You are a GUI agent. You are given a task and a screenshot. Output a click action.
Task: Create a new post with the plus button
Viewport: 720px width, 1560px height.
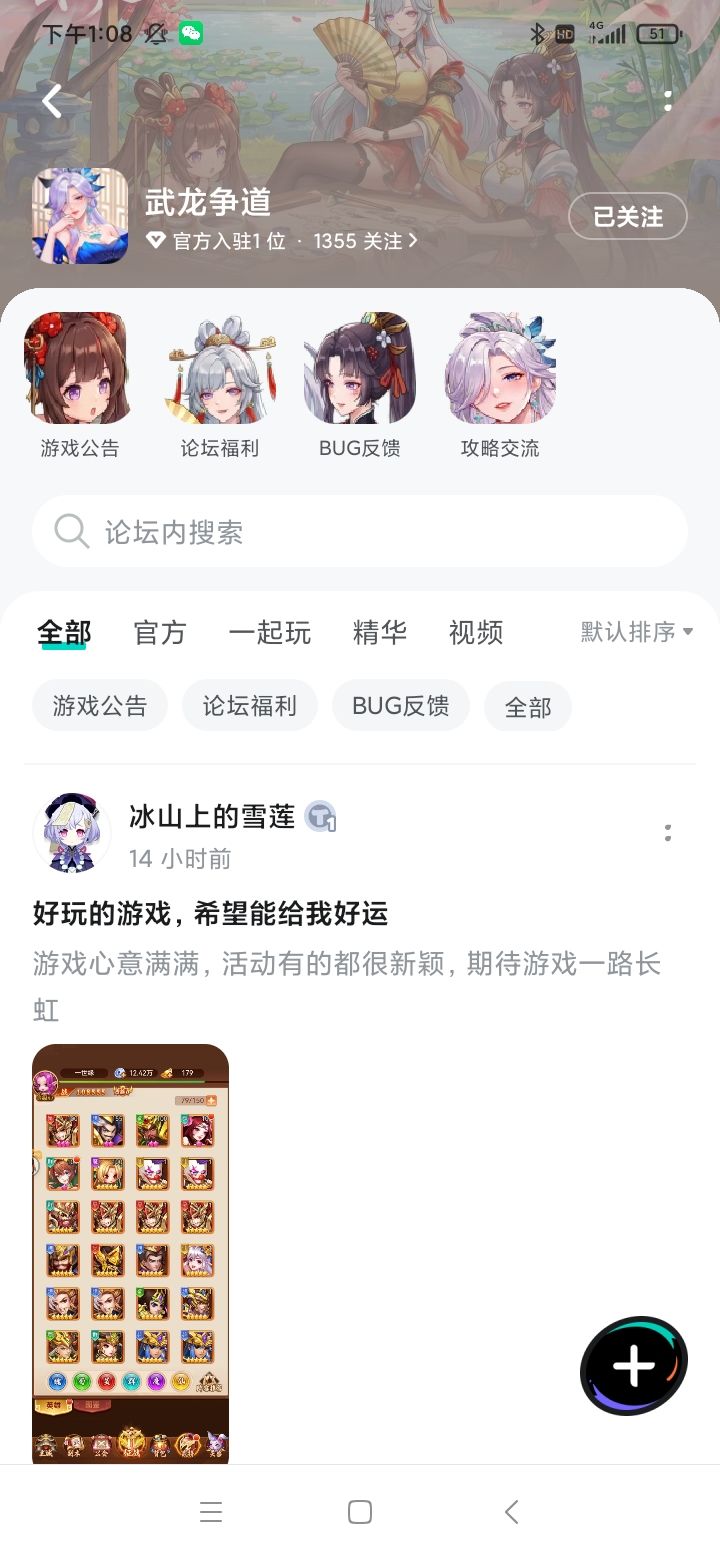pos(634,1366)
